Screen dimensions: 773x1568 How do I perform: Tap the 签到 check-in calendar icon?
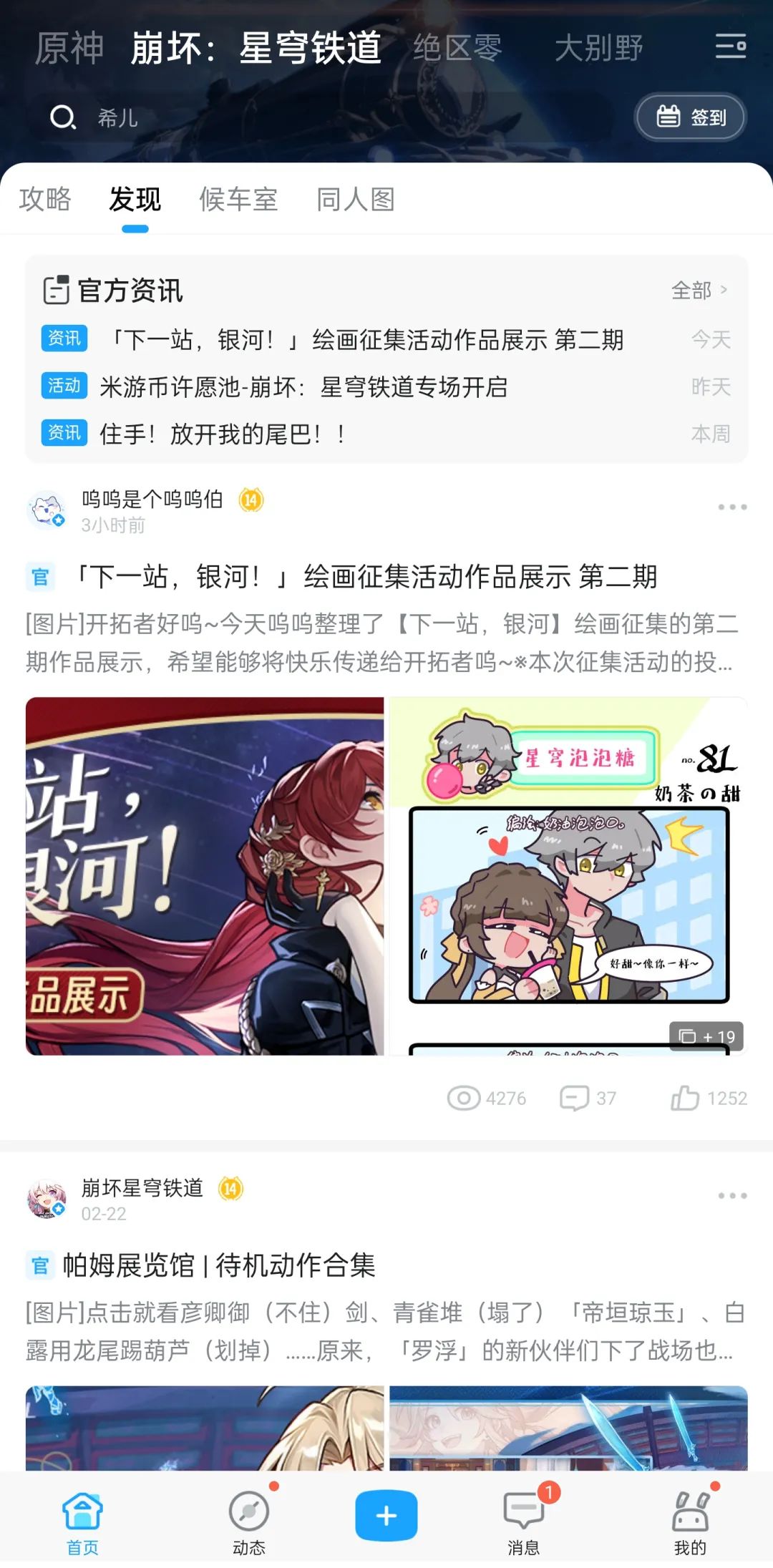click(669, 117)
